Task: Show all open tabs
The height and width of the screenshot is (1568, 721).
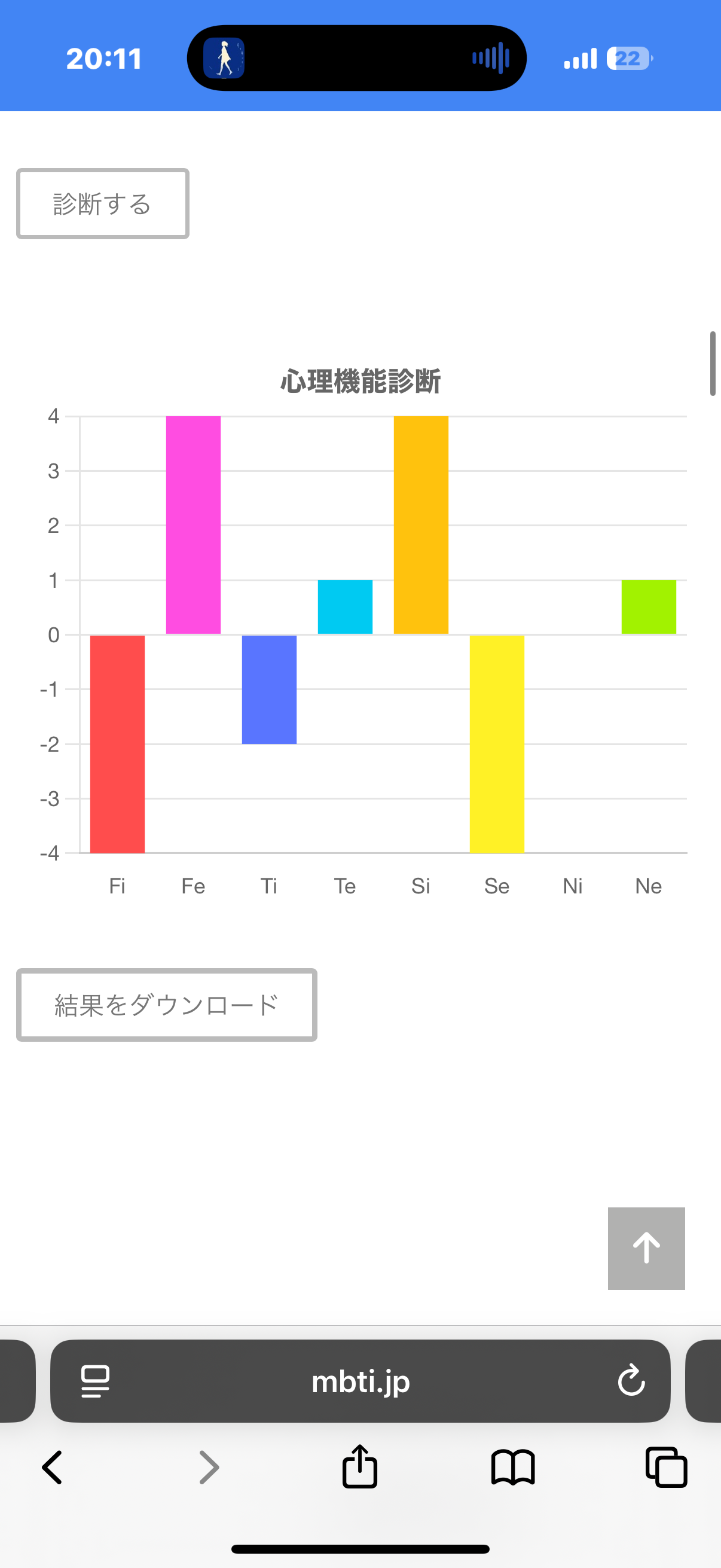Action: click(x=665, y=1467)
